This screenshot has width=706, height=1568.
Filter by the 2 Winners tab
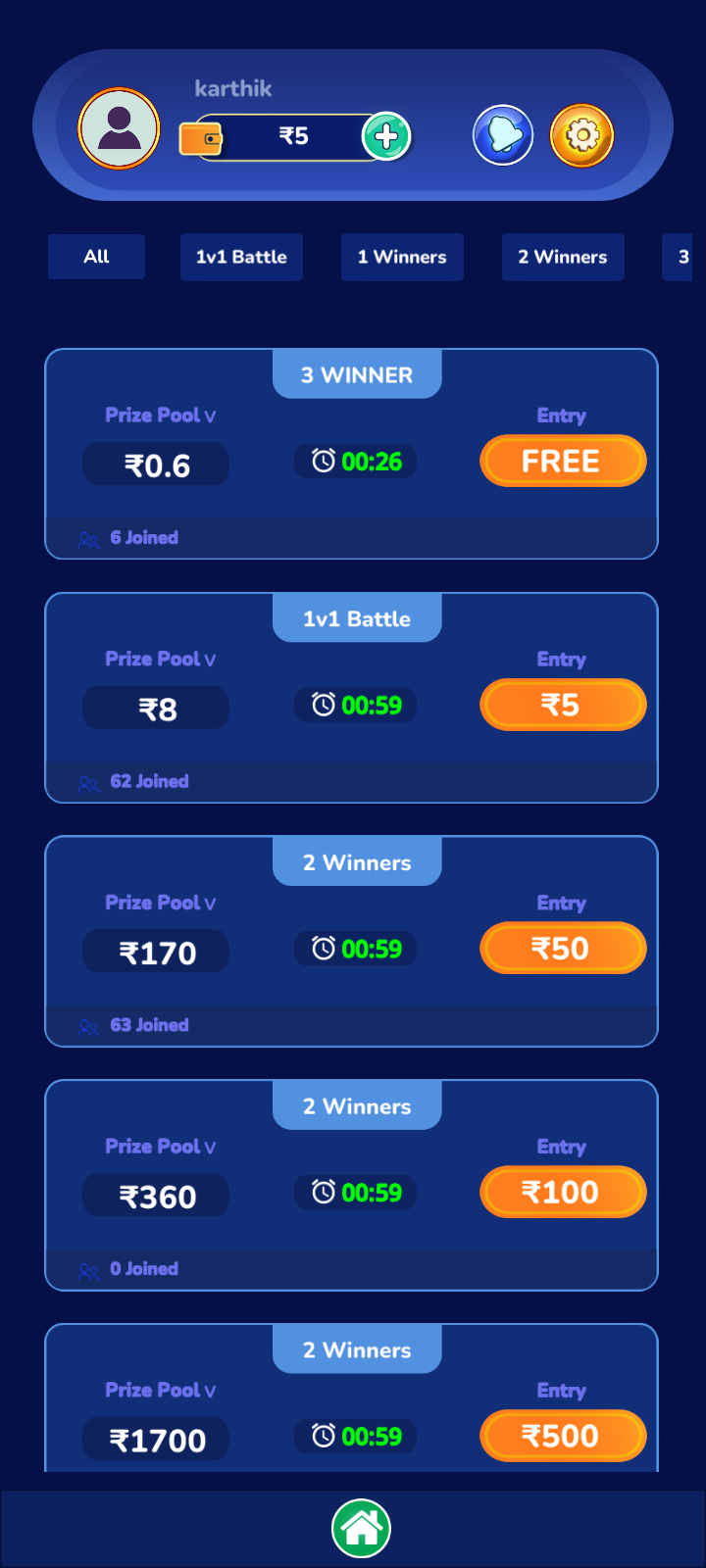click(x=563, y=257)
